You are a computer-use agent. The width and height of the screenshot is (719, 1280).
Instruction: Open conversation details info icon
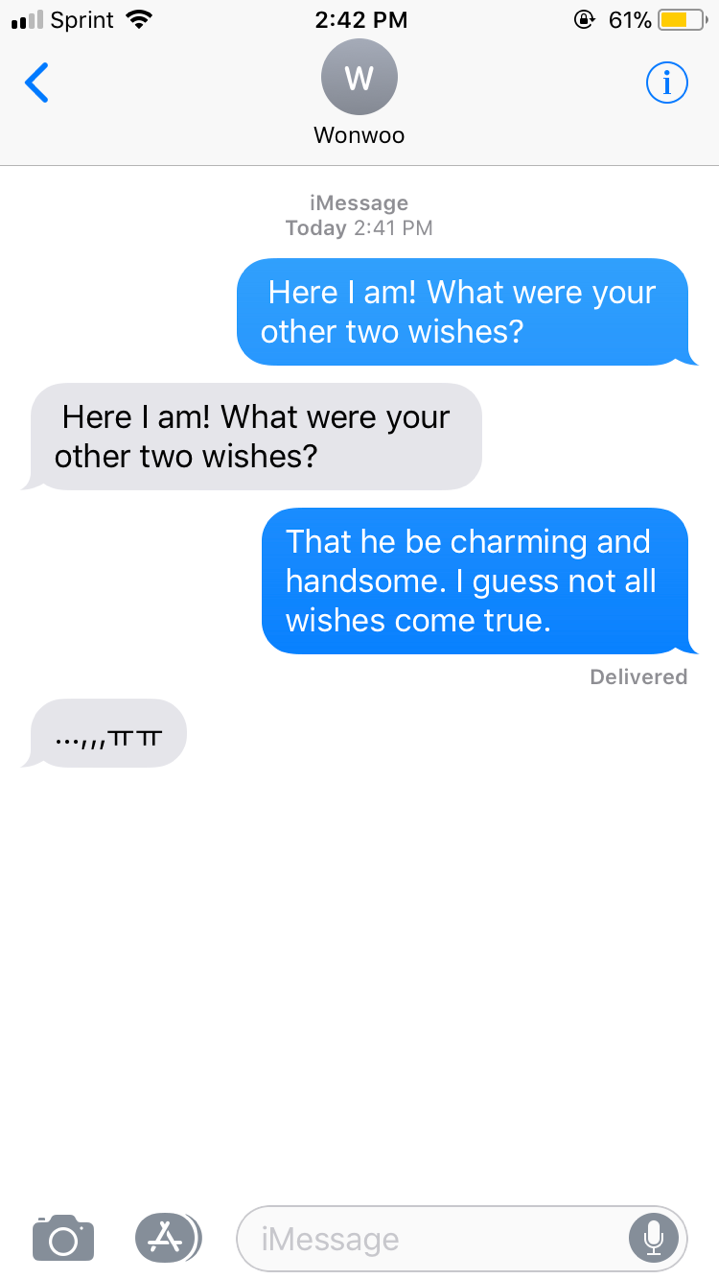(x=667, y=84)
